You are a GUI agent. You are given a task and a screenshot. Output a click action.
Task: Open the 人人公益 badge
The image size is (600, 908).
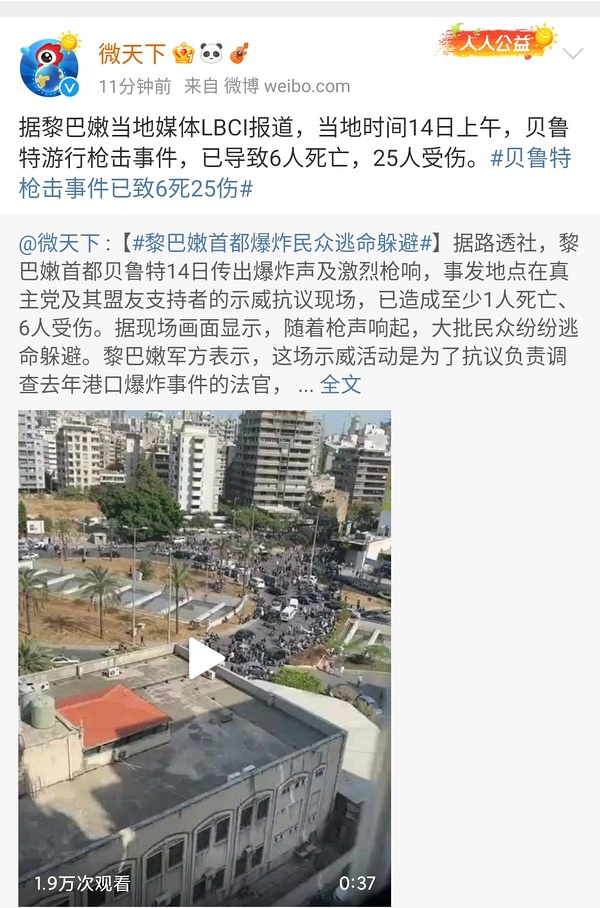click(x=496, y=43)
